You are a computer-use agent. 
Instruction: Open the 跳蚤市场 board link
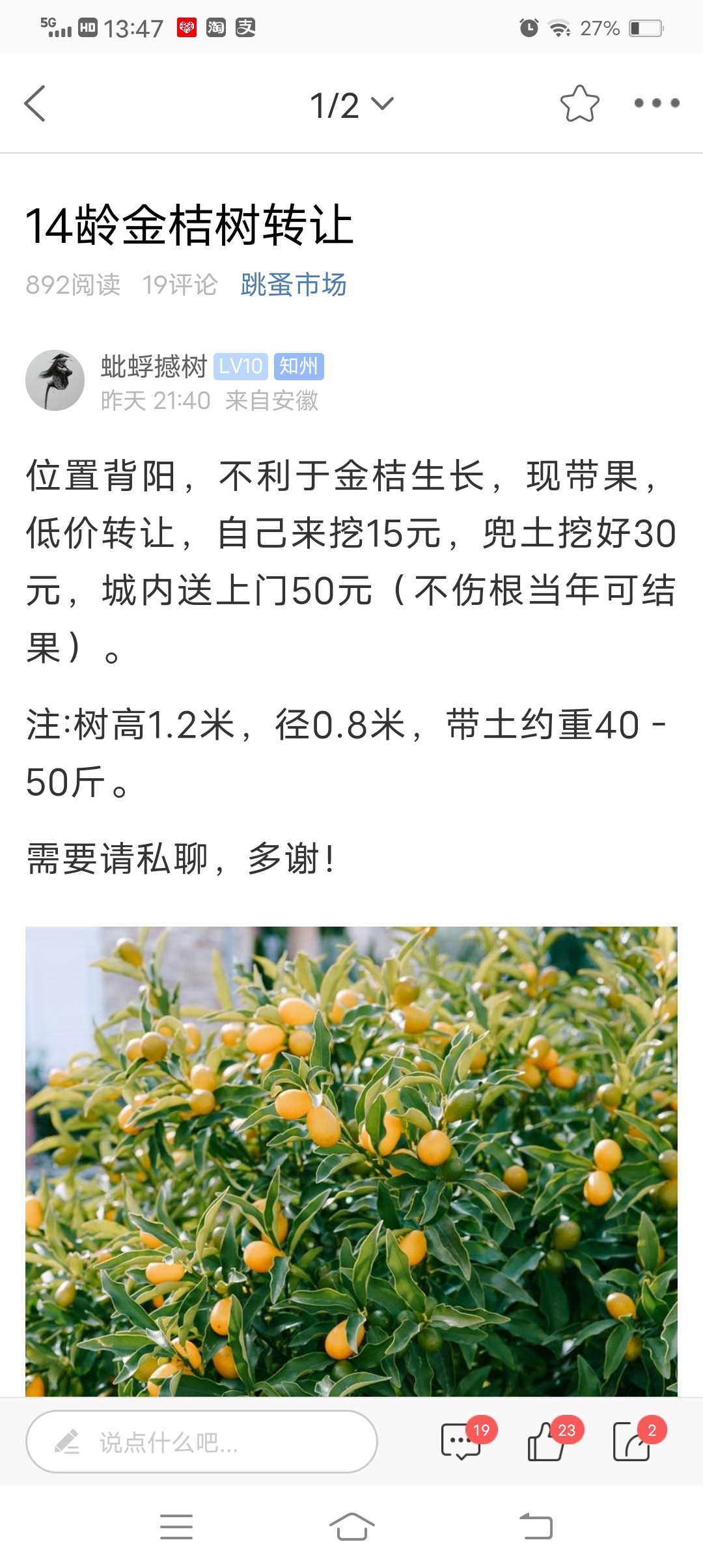tap(293, 285)
